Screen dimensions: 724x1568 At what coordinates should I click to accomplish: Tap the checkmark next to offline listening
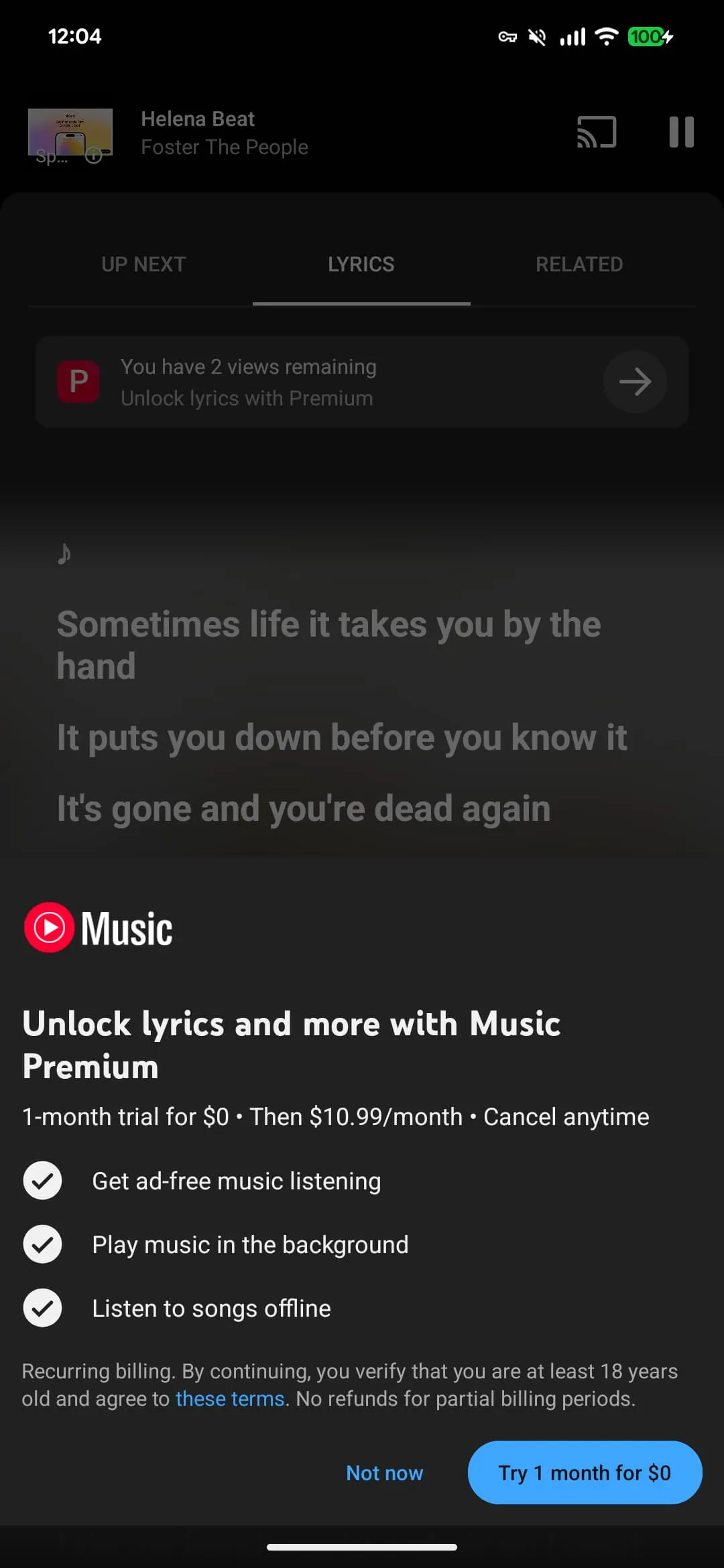(42, 1307)
